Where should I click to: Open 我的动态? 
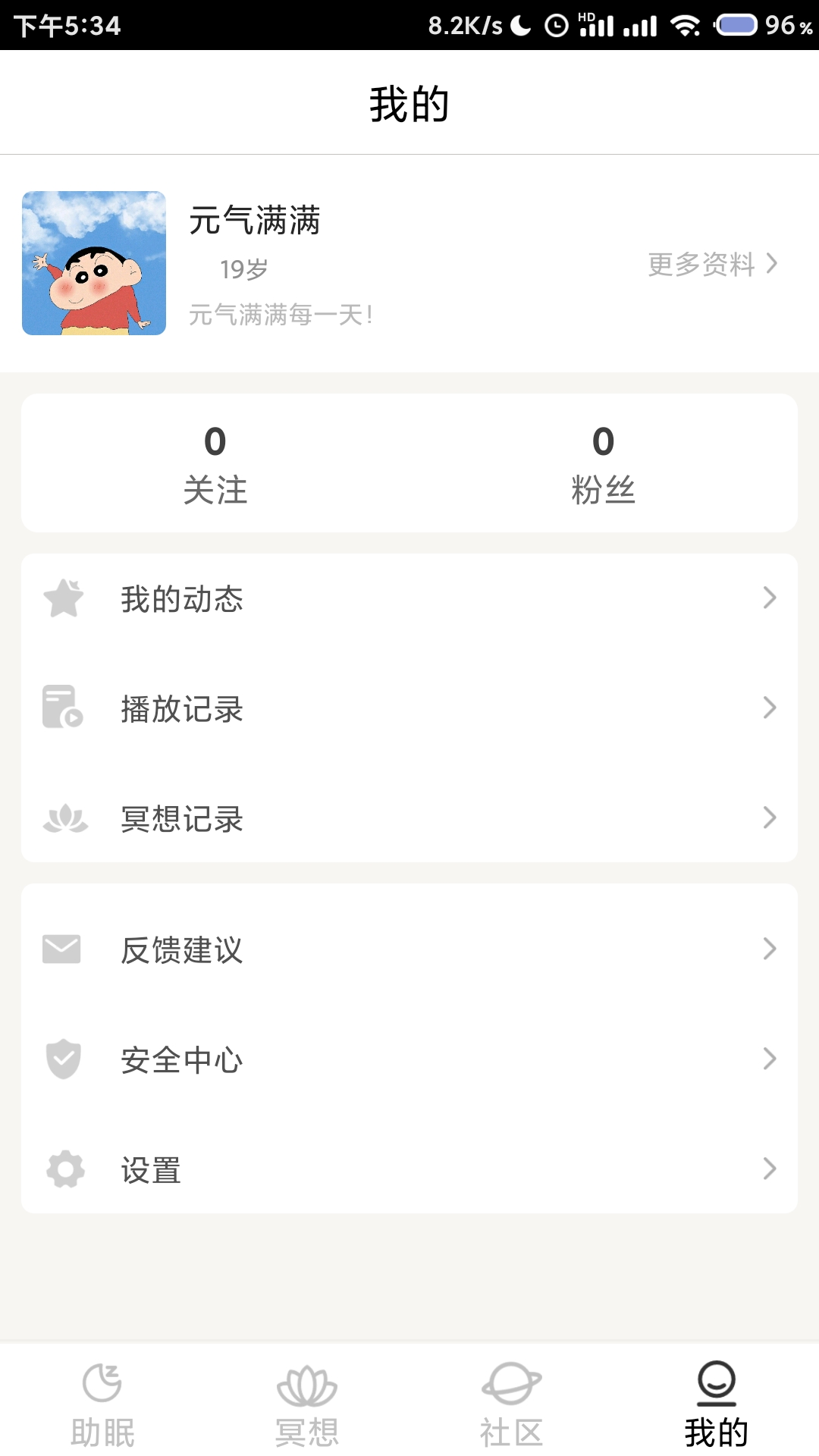409,598
